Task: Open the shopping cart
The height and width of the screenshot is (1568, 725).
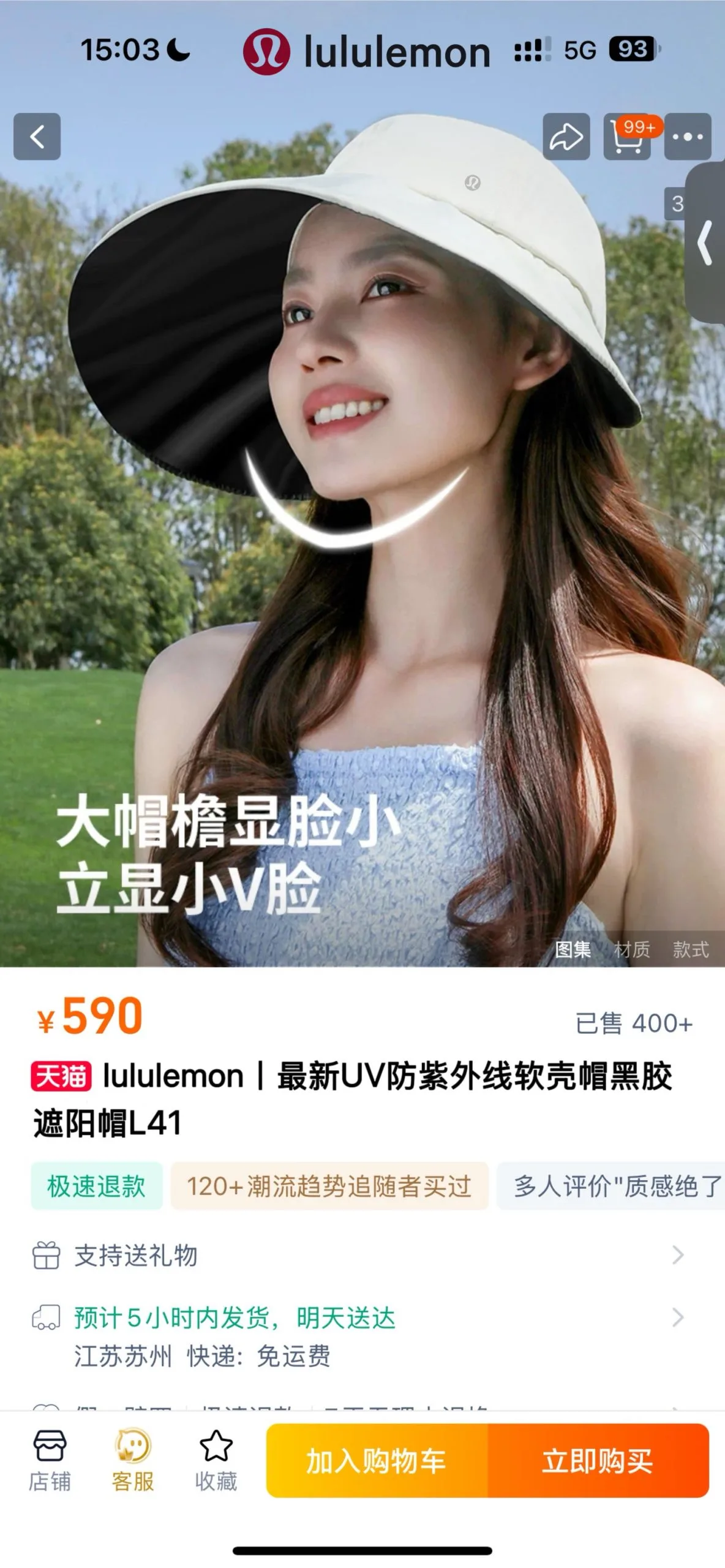Action: (x=627, y=137)
